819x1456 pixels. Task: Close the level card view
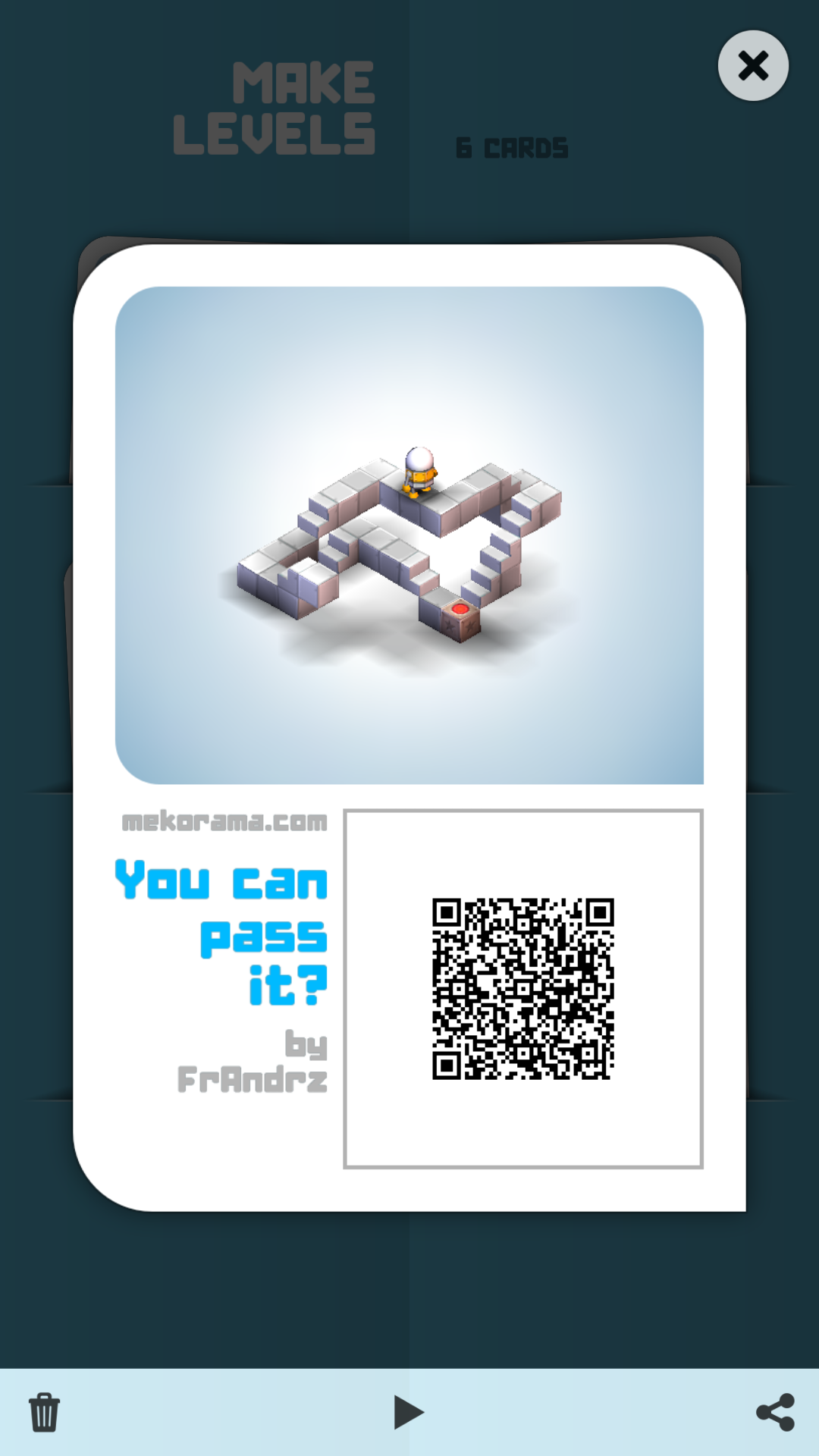753,65
